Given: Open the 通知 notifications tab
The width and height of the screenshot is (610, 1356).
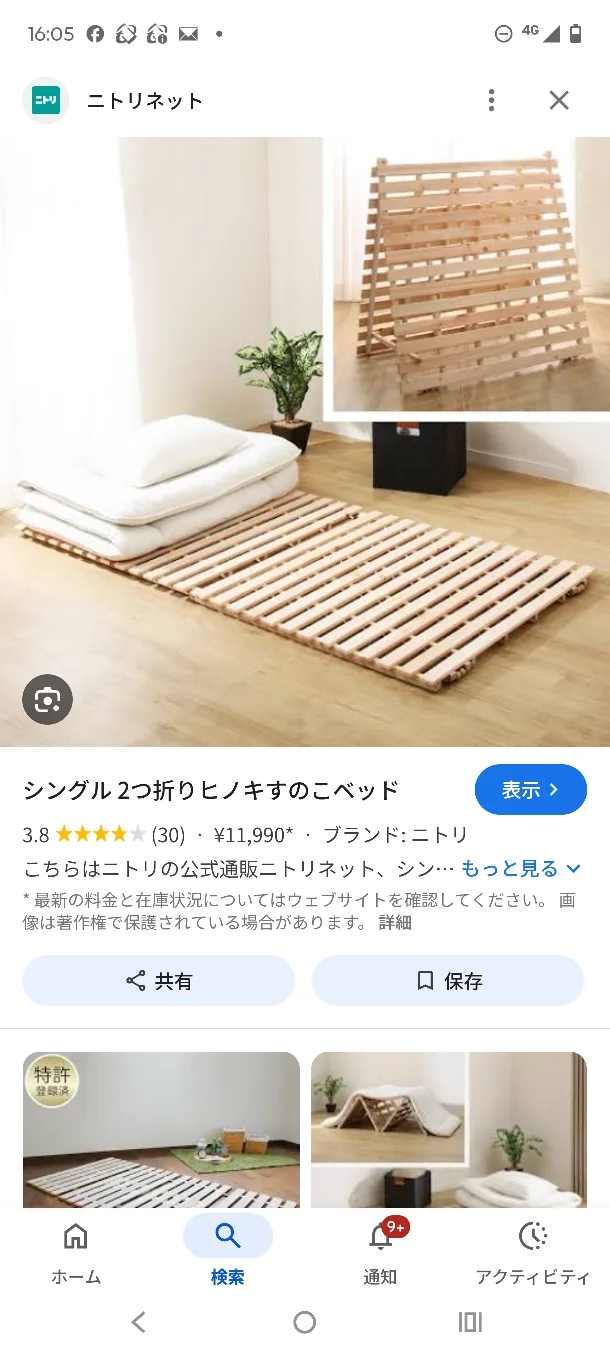Looking at the screenshot, I should [380, 1250].
